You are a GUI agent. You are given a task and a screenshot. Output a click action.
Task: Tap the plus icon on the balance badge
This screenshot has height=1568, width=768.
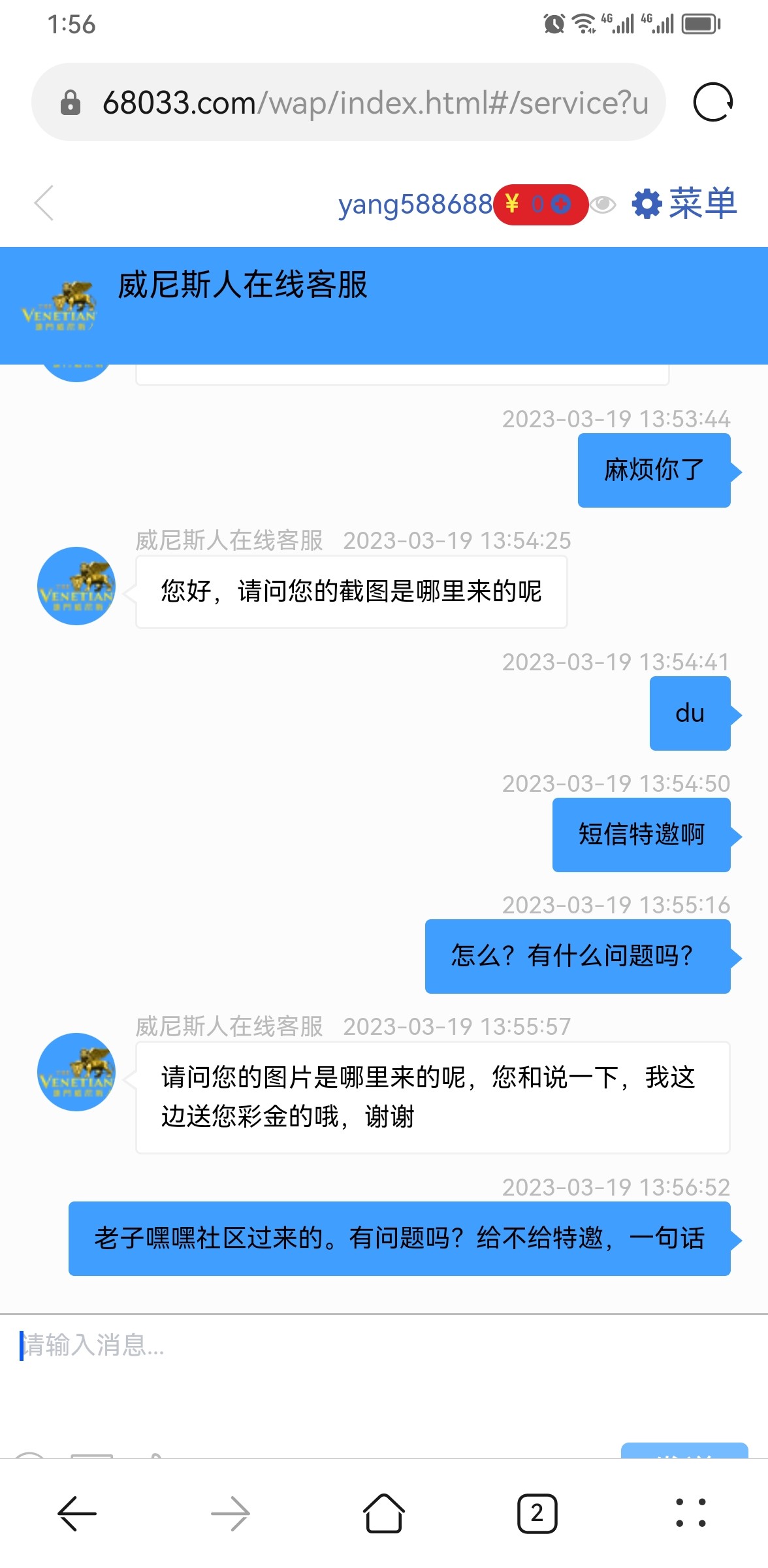point(562,204)
